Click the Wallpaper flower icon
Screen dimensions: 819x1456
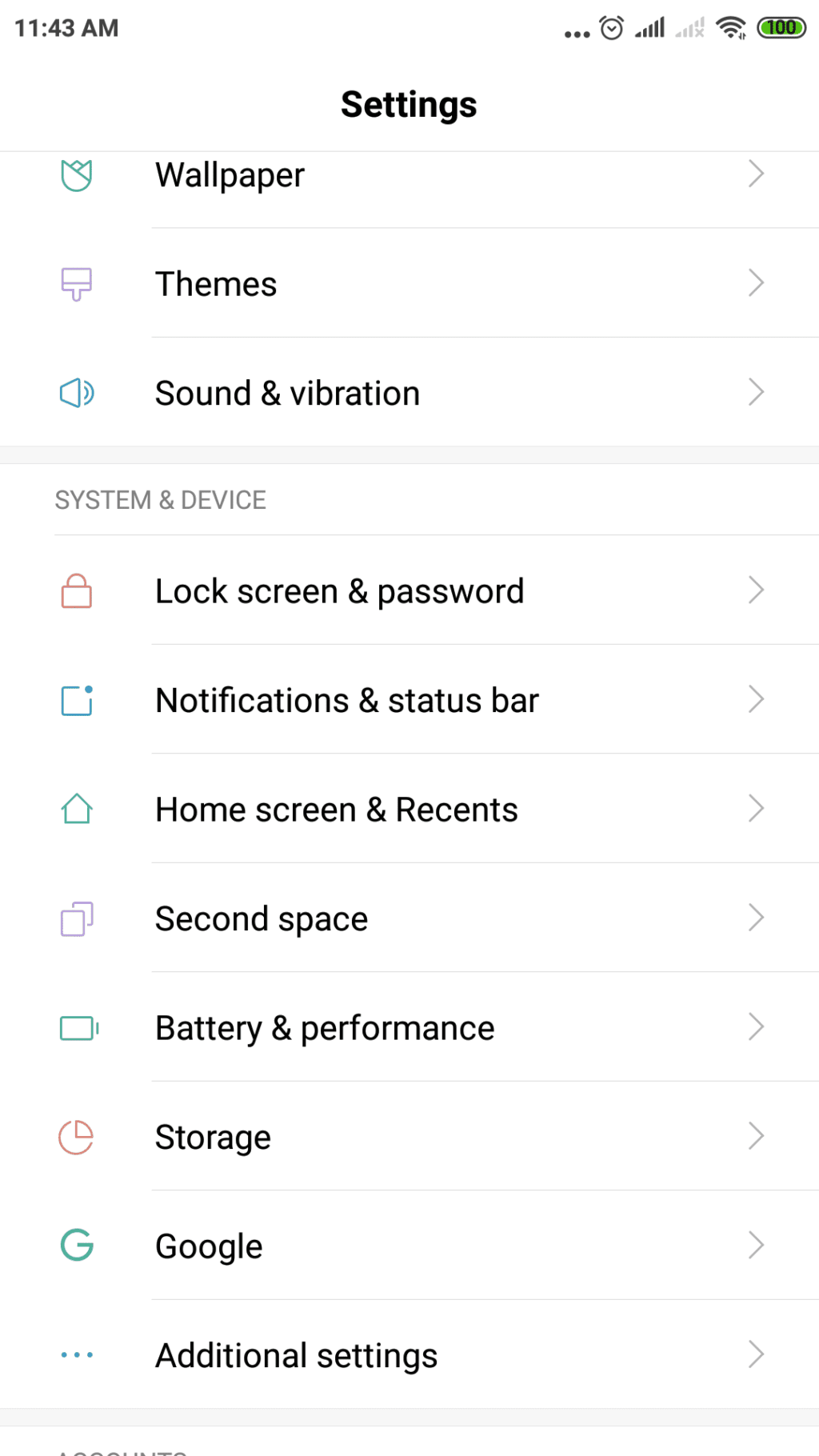coord(76,176)
